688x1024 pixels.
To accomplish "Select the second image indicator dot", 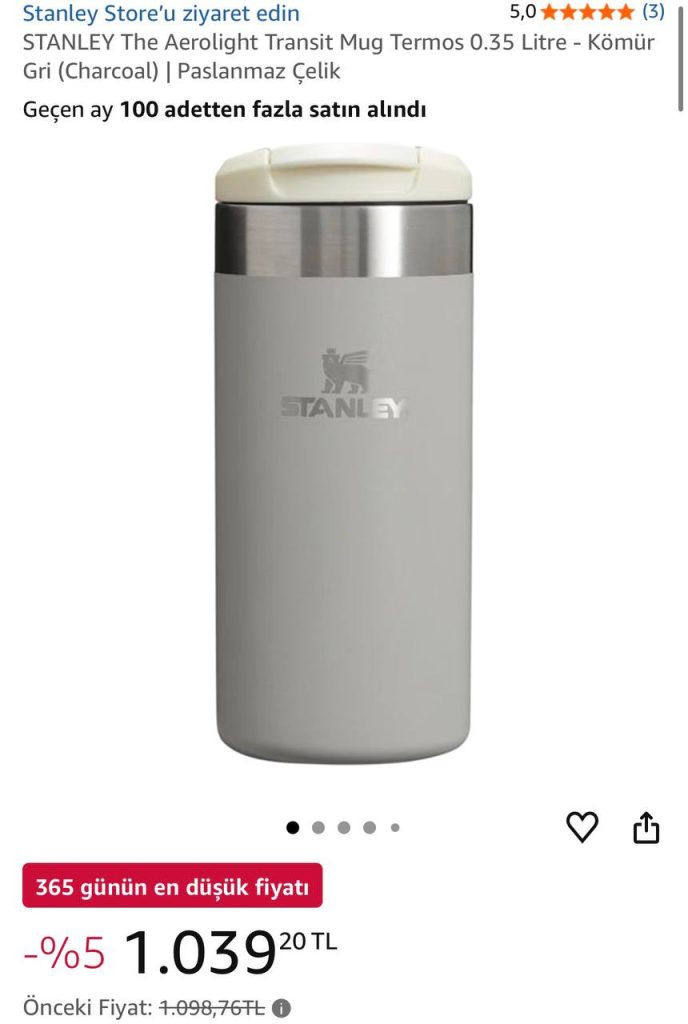I will point(319,827).
